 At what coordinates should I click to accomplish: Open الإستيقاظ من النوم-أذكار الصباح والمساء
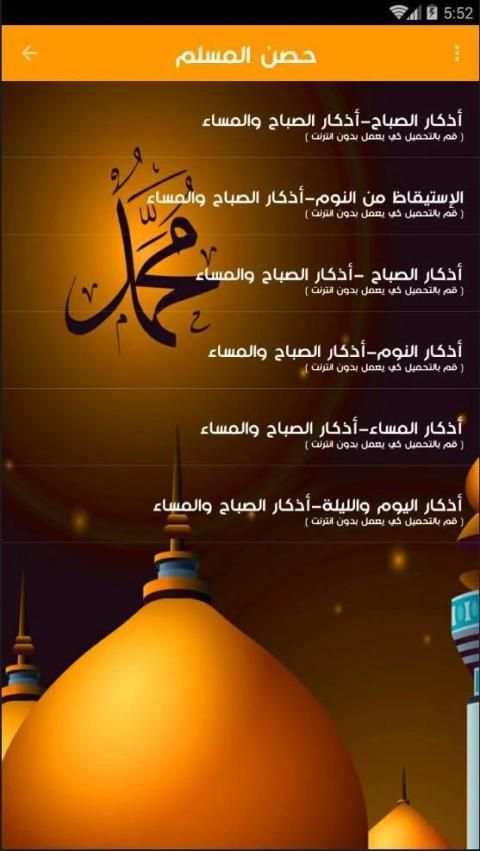tap(240, 196)
